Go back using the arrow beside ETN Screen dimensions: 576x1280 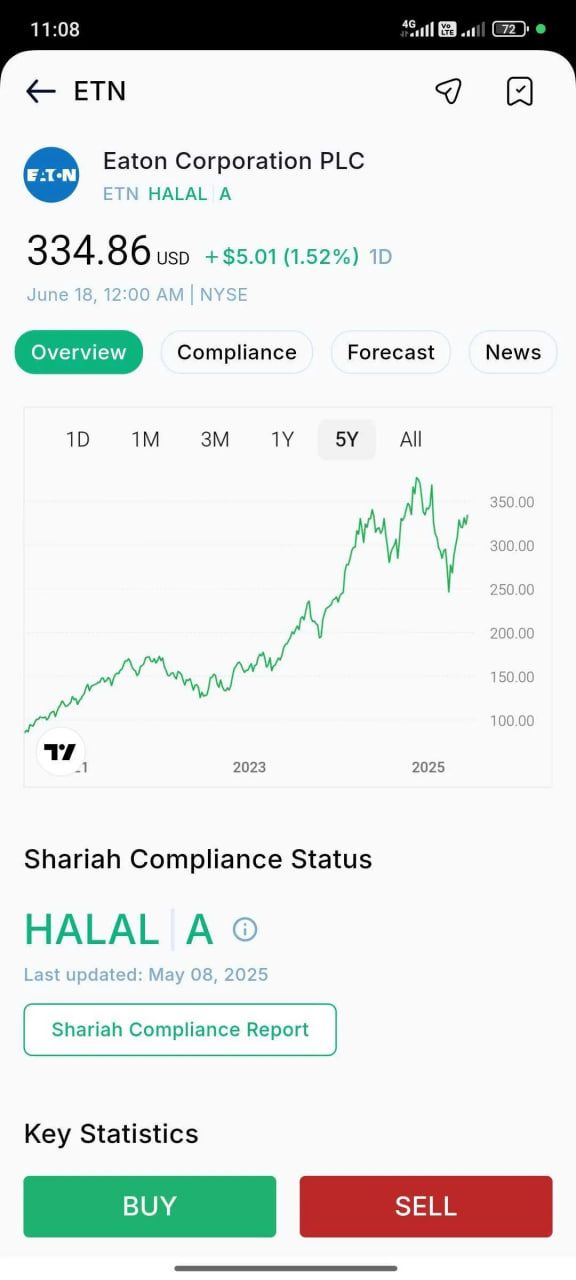40,91
